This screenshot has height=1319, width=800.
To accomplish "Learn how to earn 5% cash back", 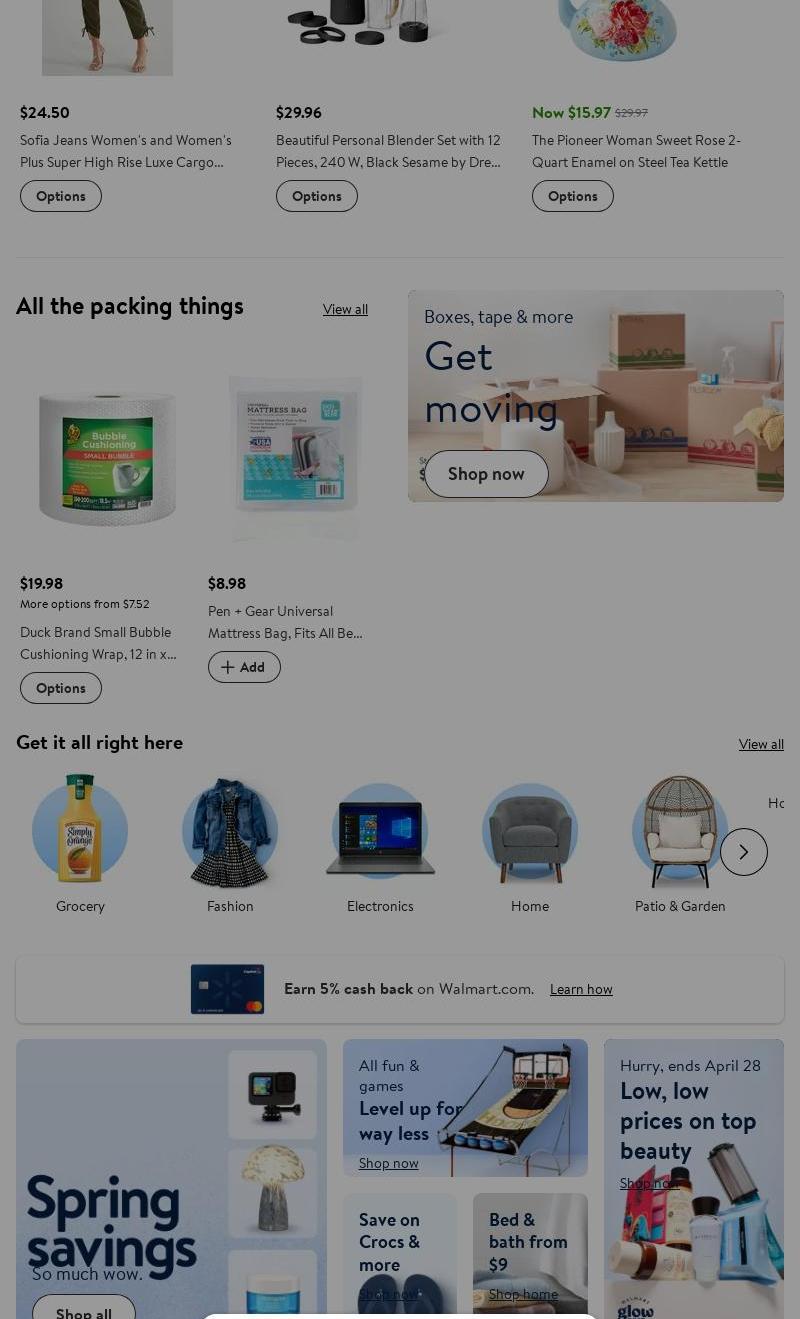I will point(581,989).
